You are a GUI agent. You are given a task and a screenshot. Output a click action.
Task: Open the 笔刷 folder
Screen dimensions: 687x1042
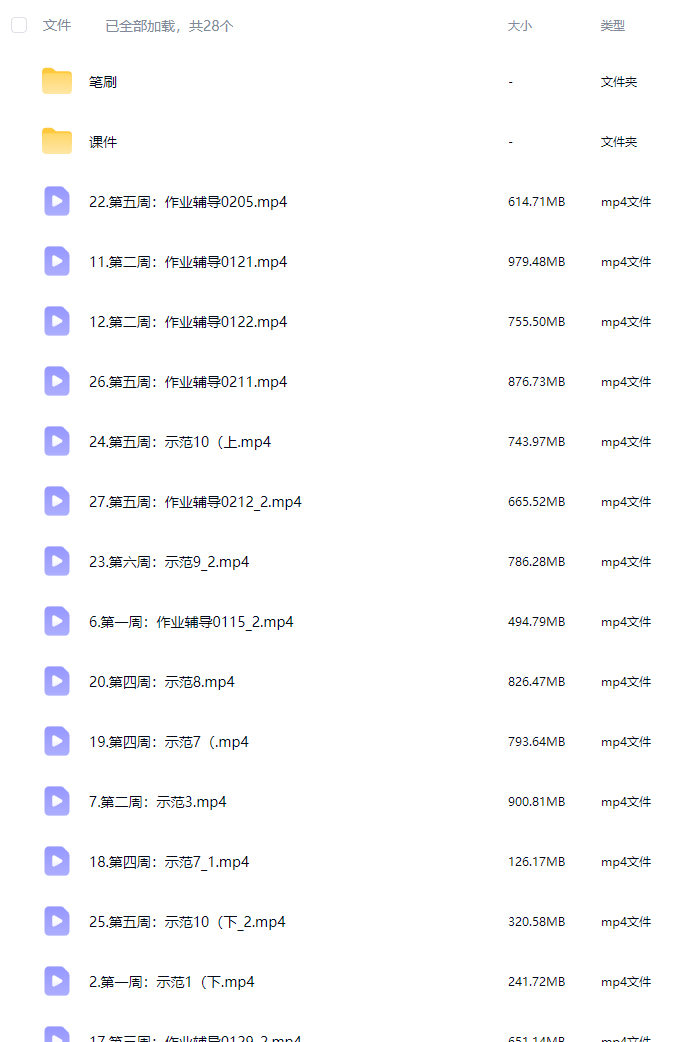[x=103, y=82]
